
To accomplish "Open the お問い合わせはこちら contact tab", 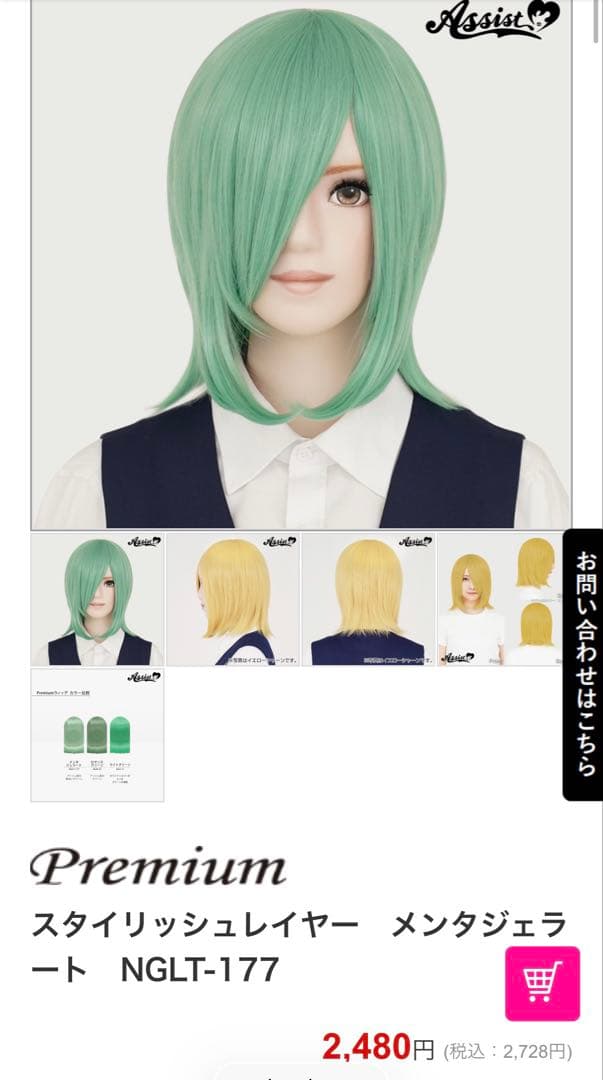I will pyautogui.click(x=583, y=664).
